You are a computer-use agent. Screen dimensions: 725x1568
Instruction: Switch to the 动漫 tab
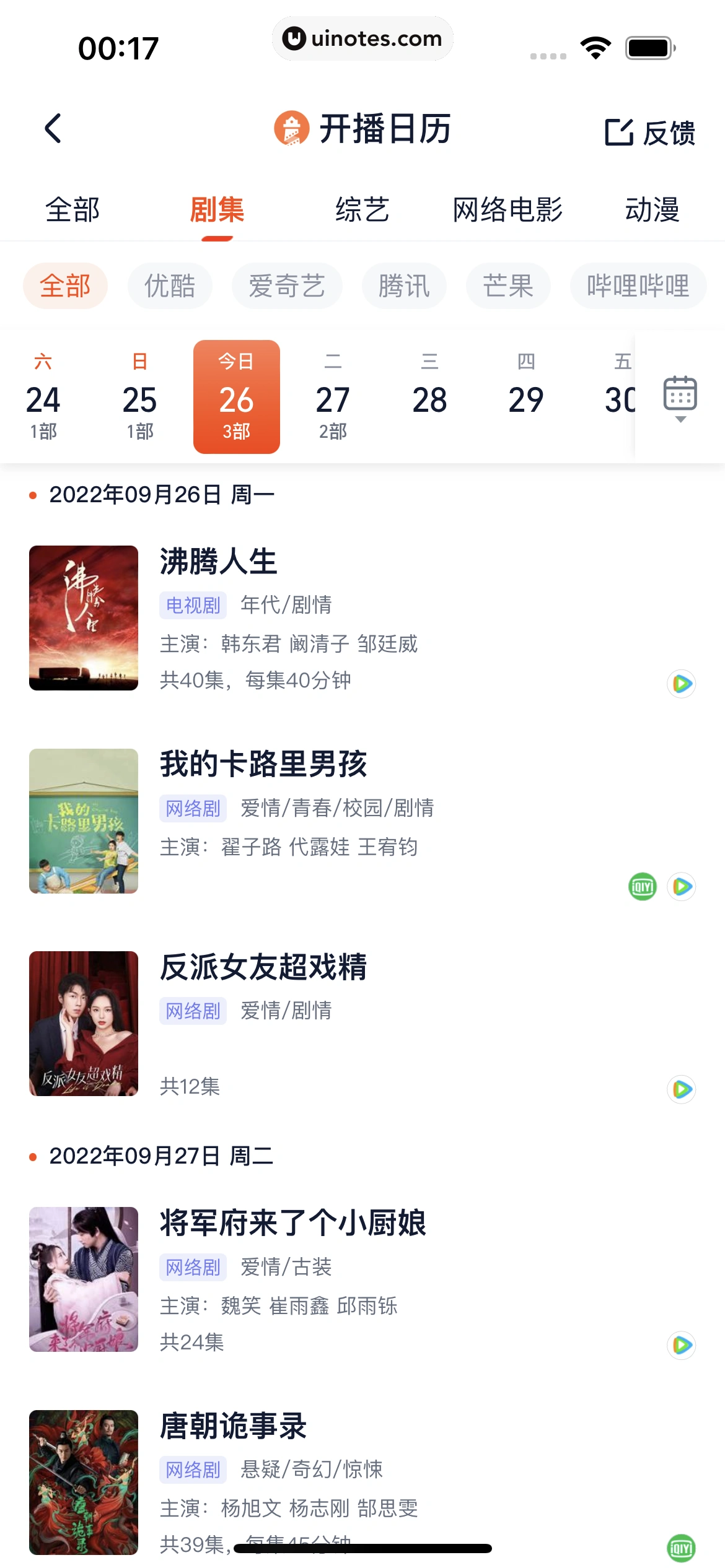652,210
